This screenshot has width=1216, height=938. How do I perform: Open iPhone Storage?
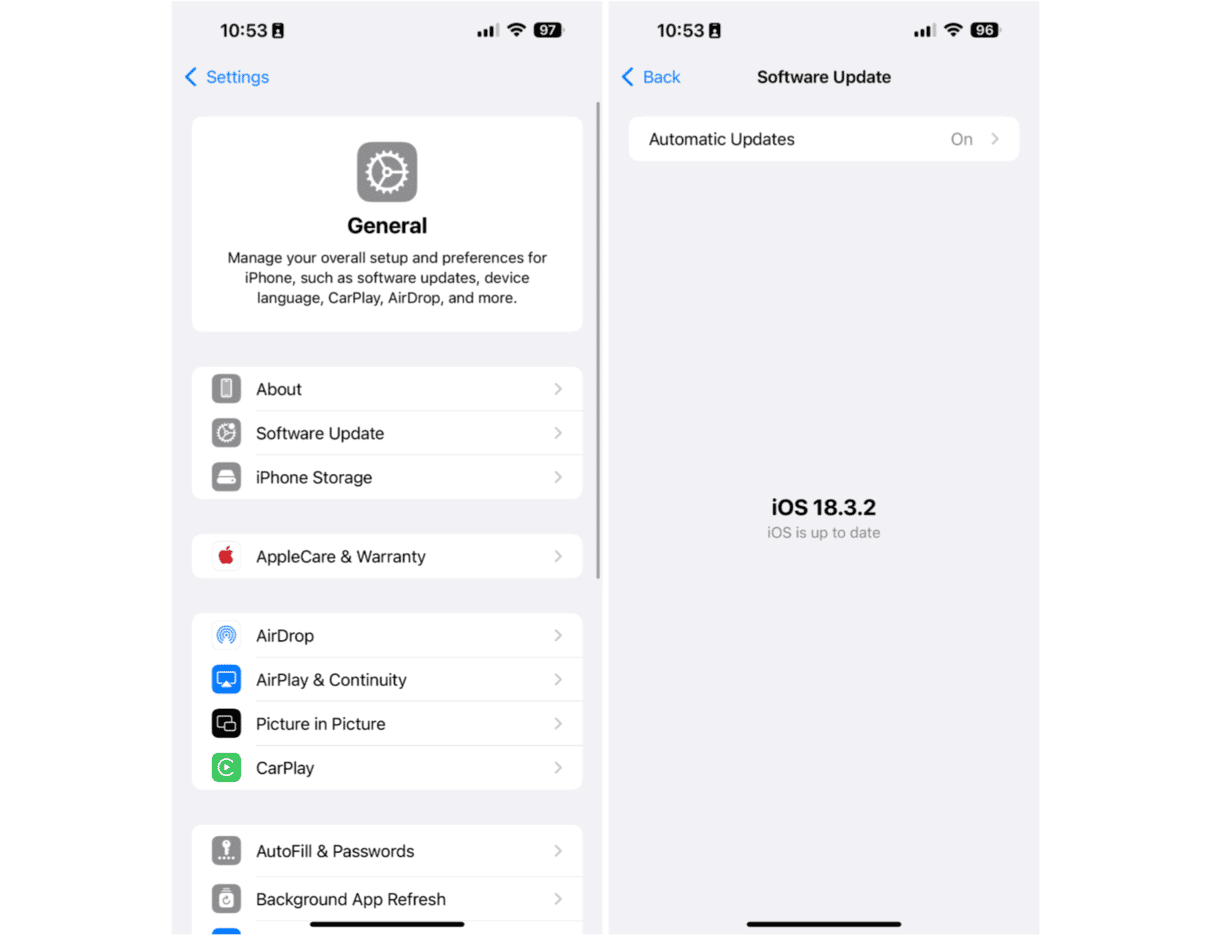click(x=387, y=477)
